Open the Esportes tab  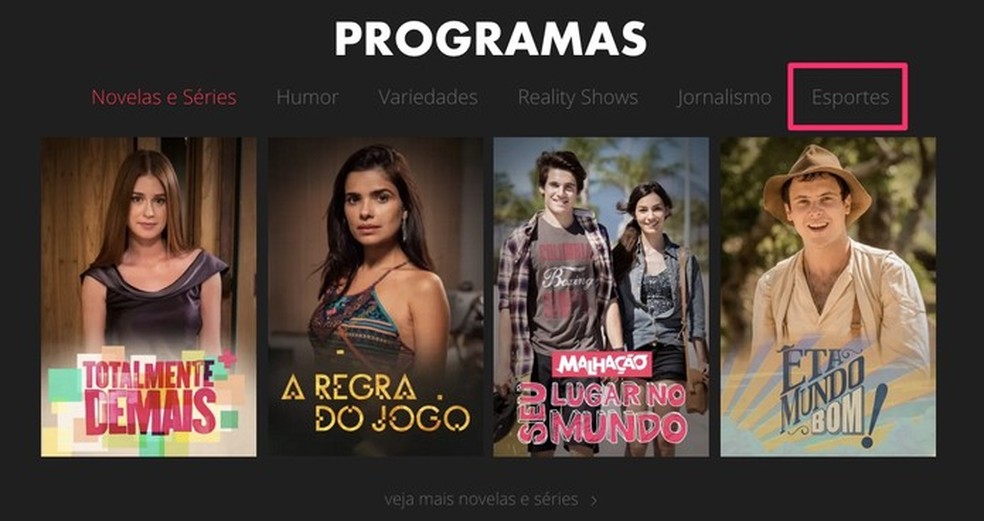850,98
